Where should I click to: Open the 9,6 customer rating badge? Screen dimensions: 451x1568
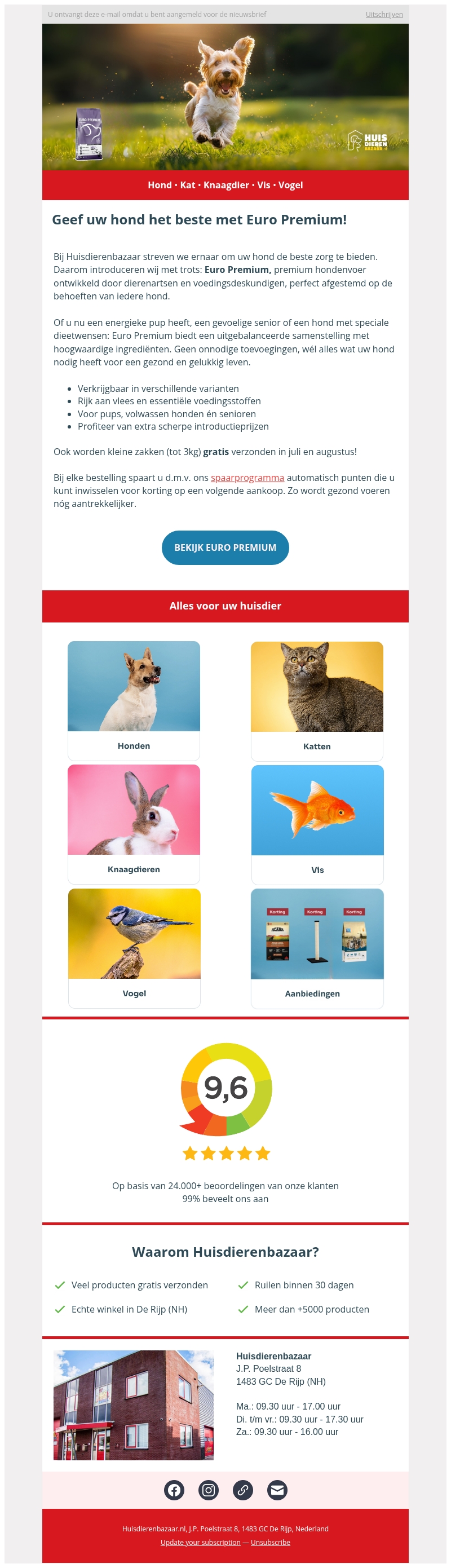point(226,1089)
